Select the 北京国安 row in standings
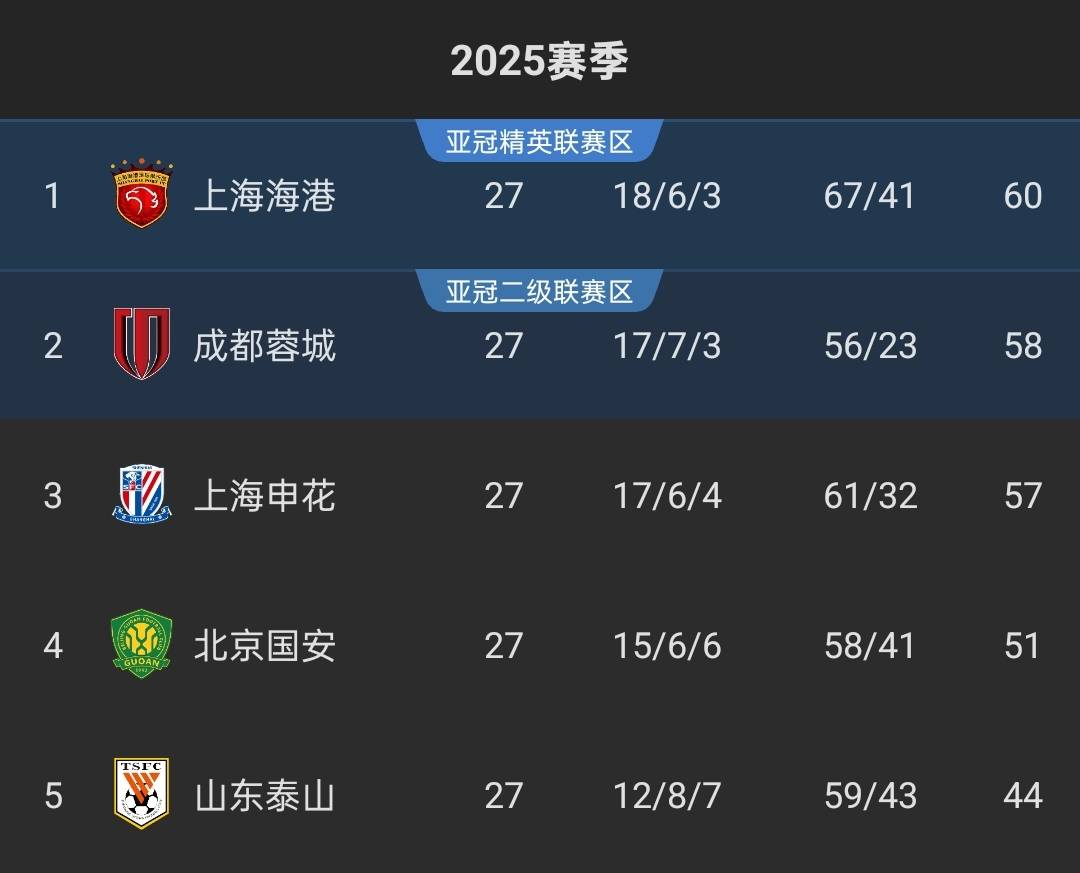Image resolution: width=1080 pixels, height=873 pixels. pos(265,646)
